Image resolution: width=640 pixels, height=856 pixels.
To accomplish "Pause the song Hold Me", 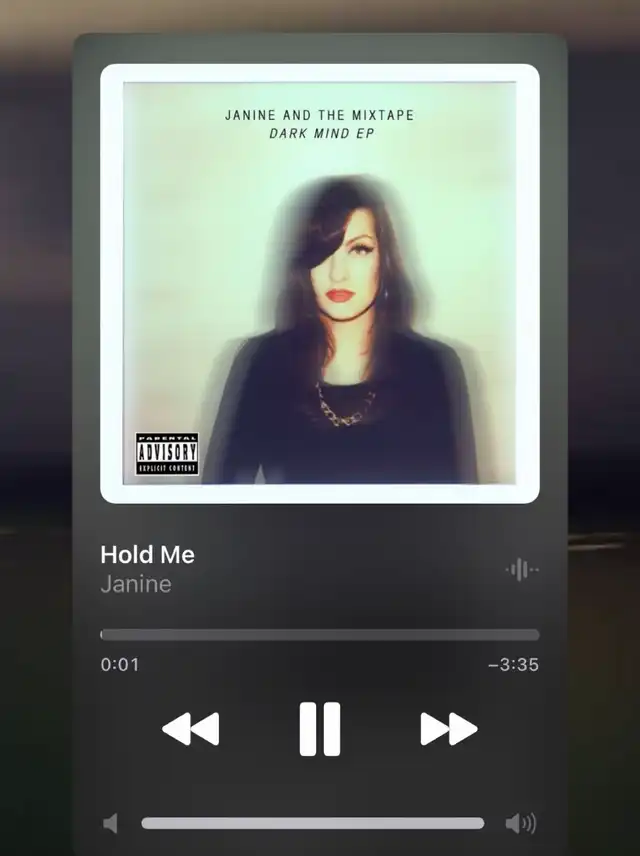I will (x=319, y=729).
